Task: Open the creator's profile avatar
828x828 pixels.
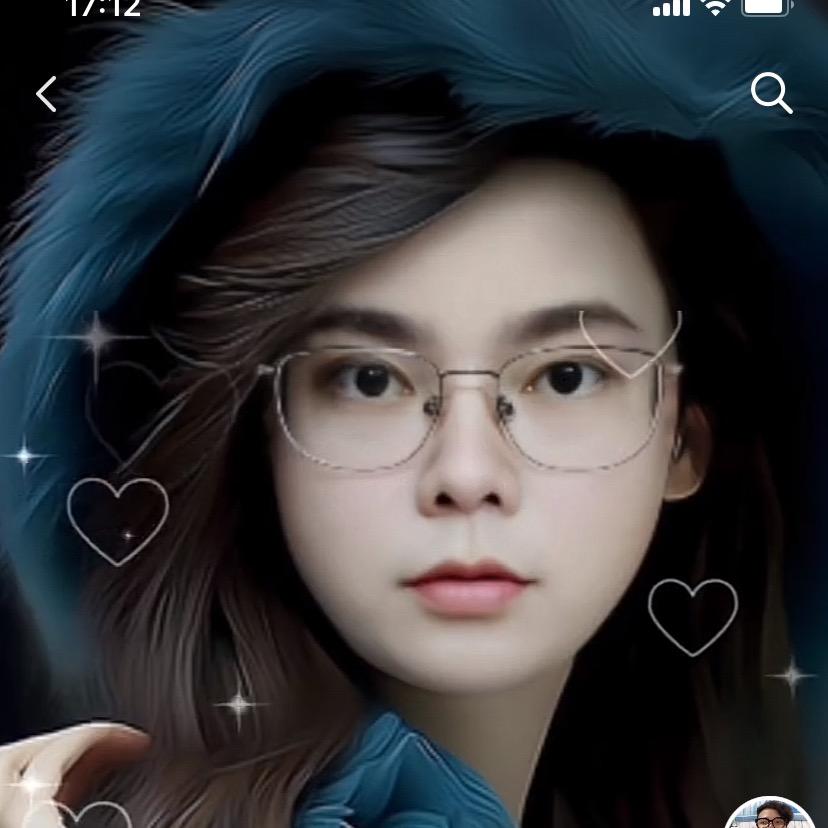Action: click(x=767, y=814)
